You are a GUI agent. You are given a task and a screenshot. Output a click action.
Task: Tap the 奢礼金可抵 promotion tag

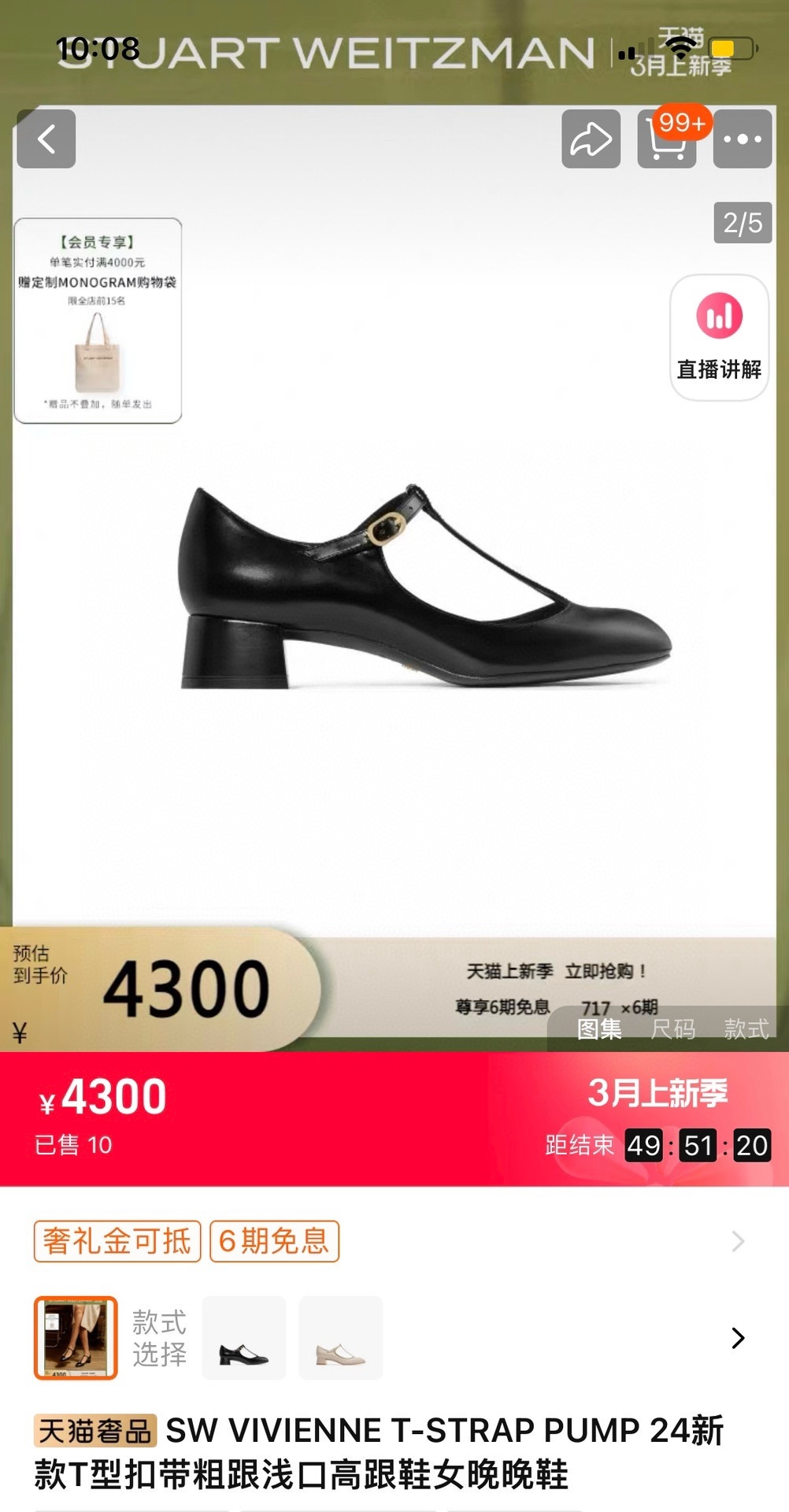coord(117,1241)
